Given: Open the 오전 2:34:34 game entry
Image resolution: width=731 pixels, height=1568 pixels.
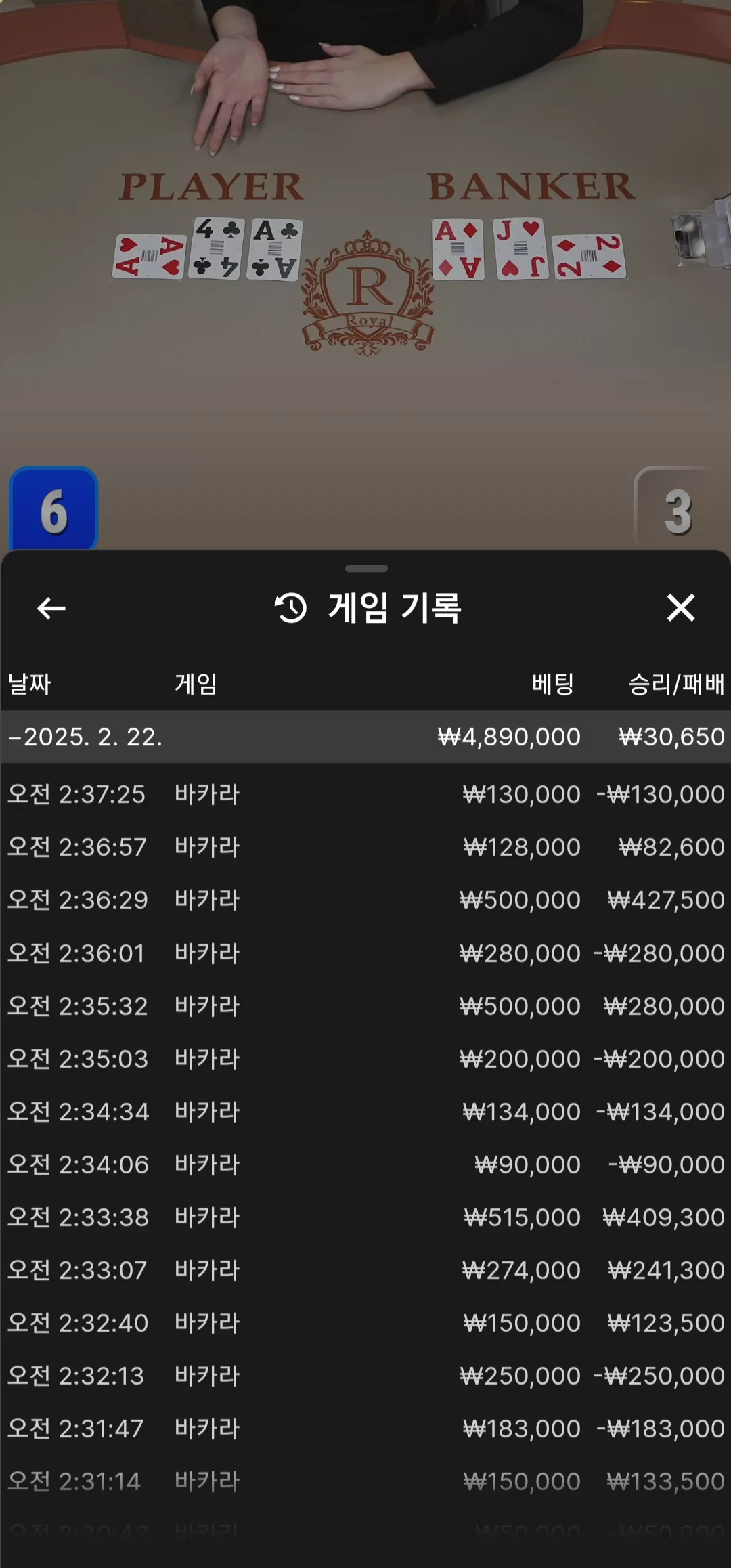Looking at the screenshot, I should (x=365, y=1112).
